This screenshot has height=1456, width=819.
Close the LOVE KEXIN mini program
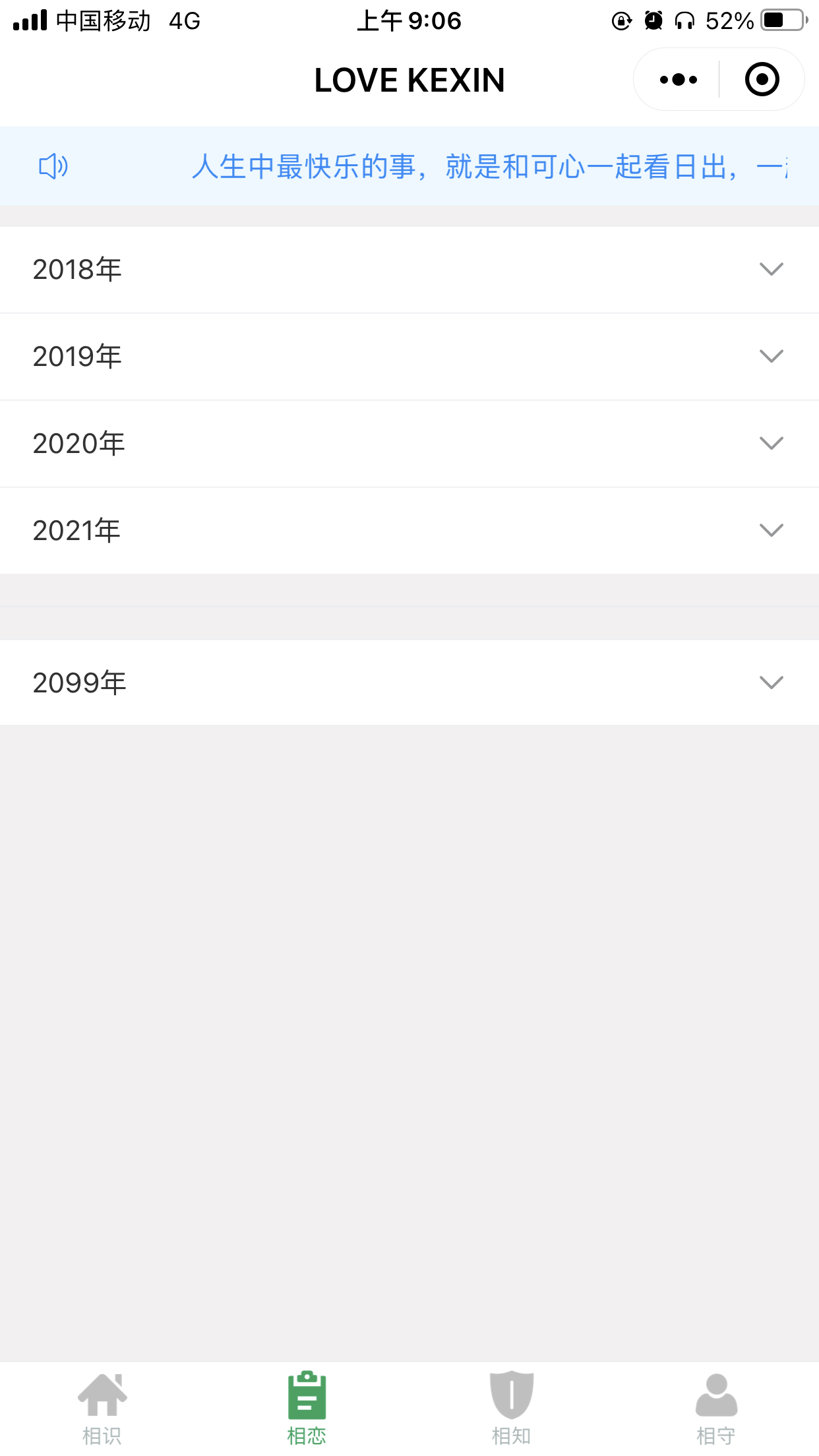(762, 80)
